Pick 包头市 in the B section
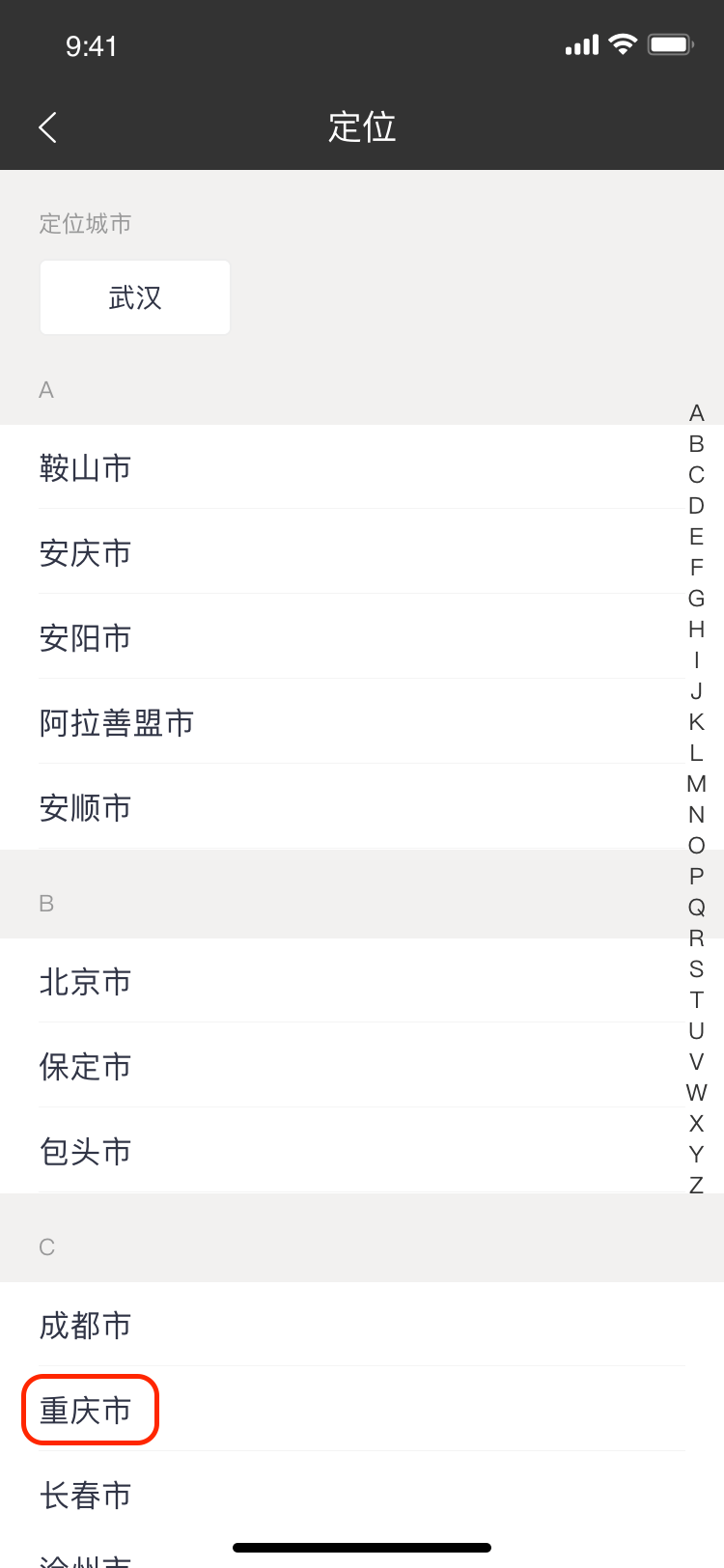The image size is (724, 1568). pos(85,1152)
